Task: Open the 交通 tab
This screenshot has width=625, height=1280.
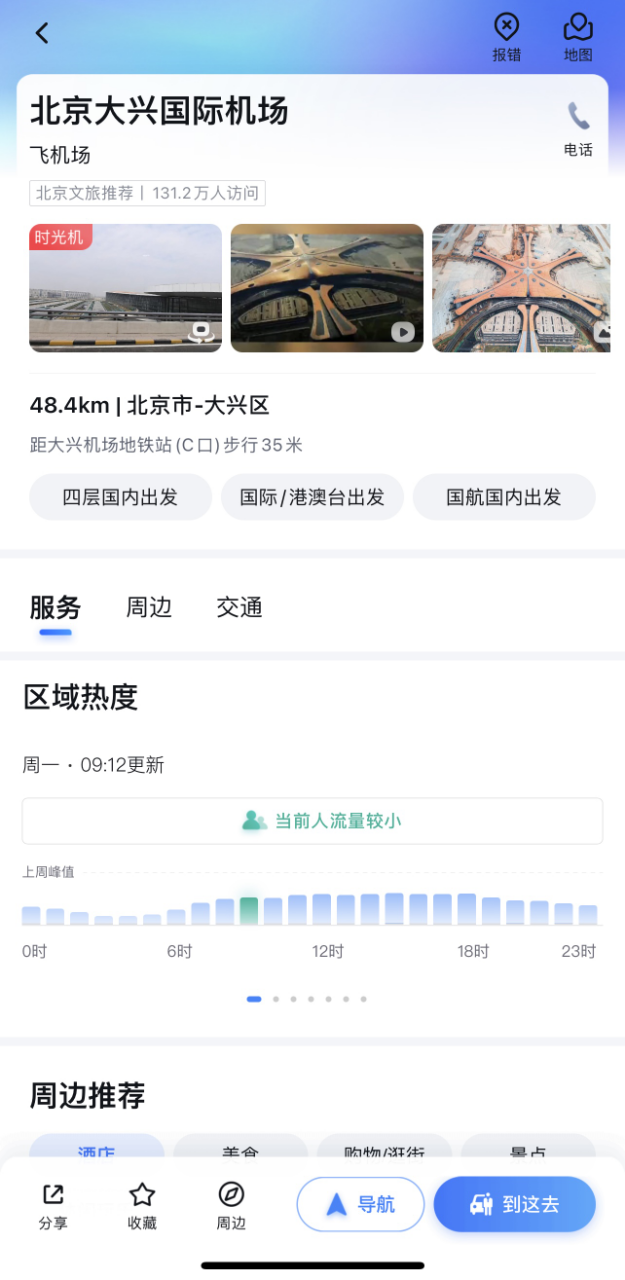Action: [x=239, y=607]
